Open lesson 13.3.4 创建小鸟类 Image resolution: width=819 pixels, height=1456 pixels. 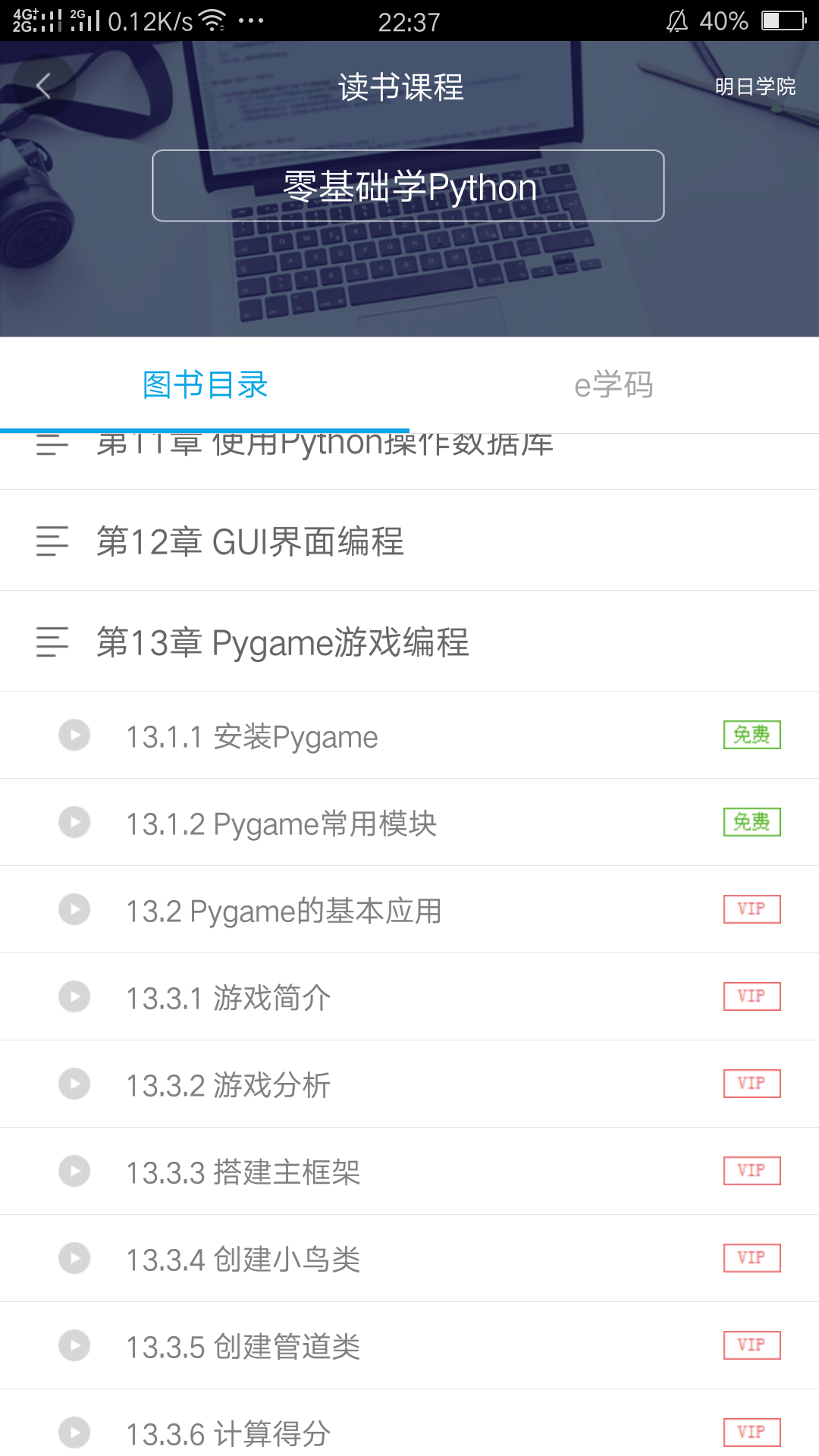(x=409, y=1259)
